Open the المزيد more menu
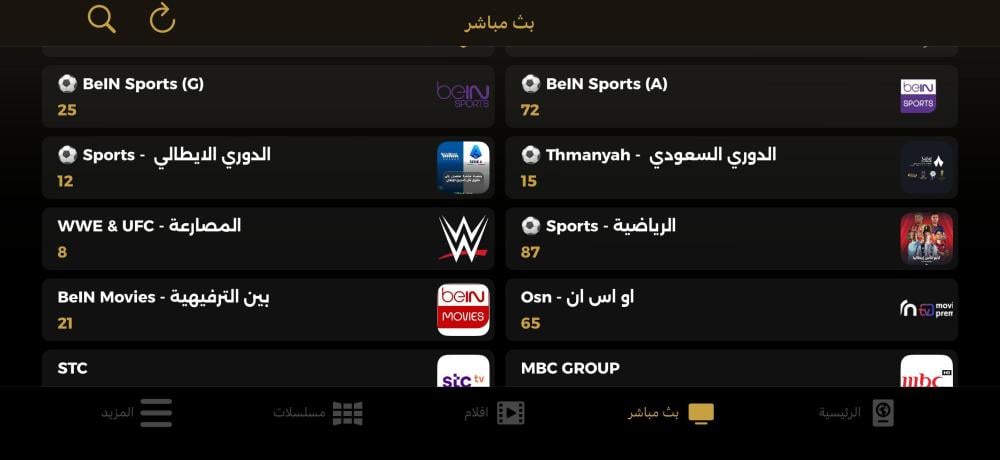The height and width of the screenshot is (460, 1000). 137,413
